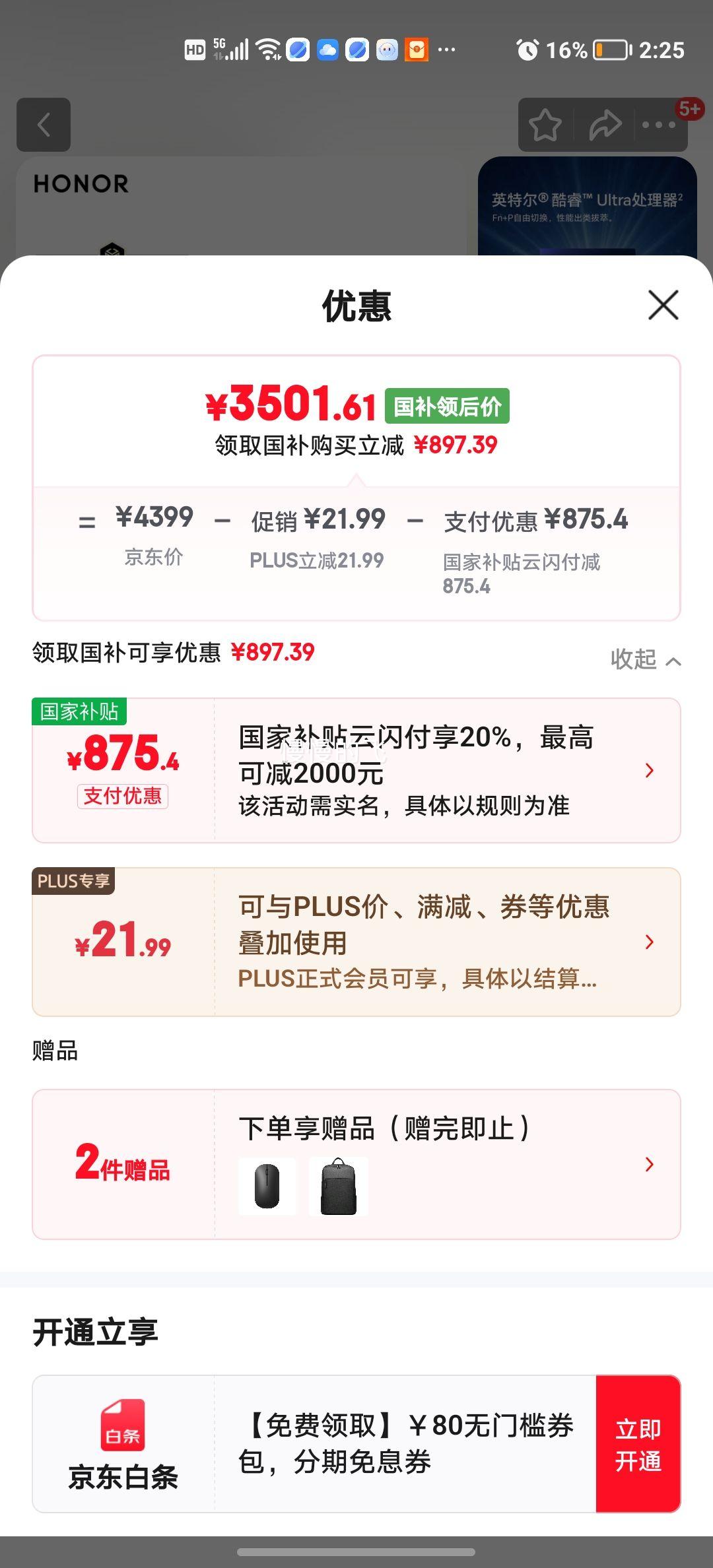Tap the HONOR brand logo behind the panel
Image resolution: width=713 pixels, height=1568 pixels.
pos(81,185)
